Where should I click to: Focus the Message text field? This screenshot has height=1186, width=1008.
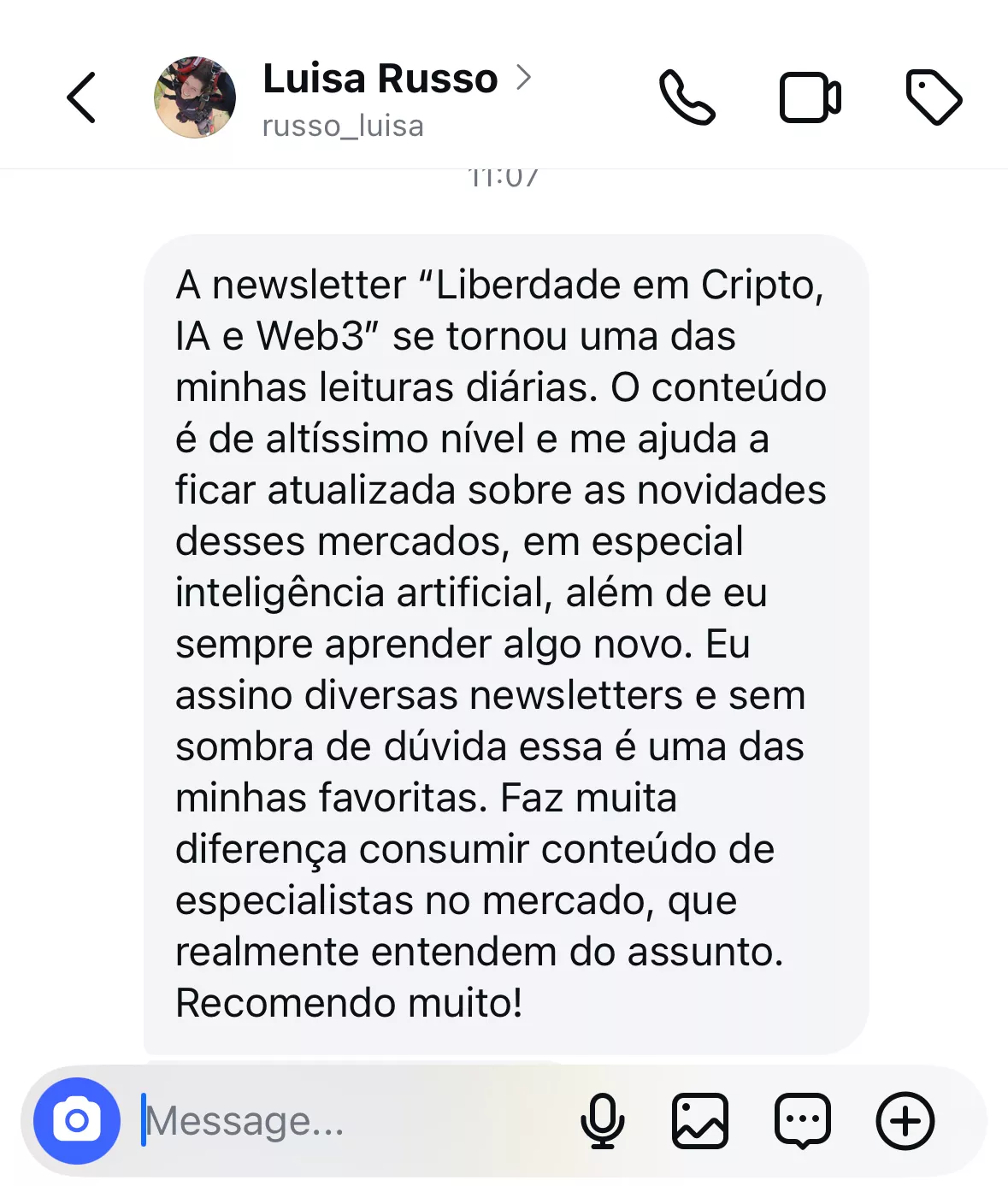(342, 1120)
